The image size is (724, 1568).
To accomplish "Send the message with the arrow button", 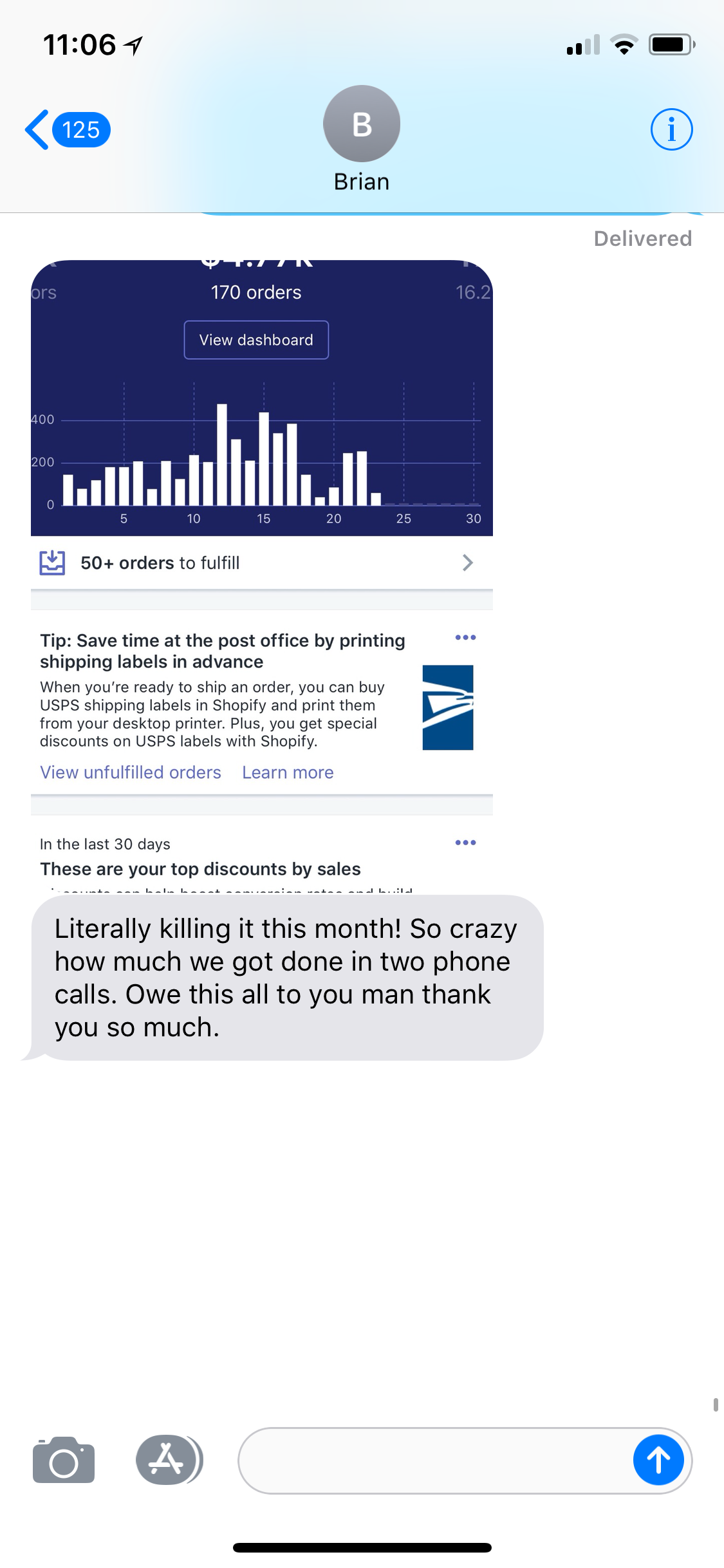I will 658,1460.
